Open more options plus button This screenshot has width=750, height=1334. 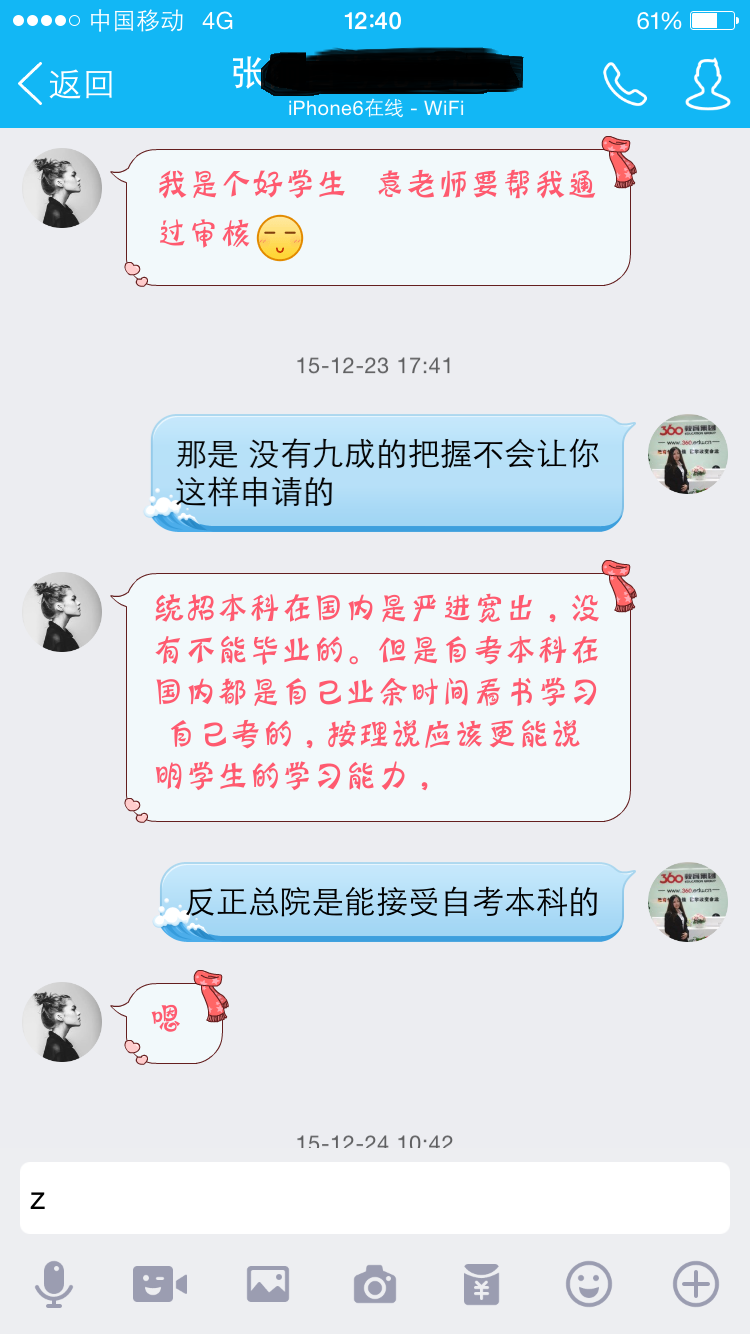(695, 1283)
